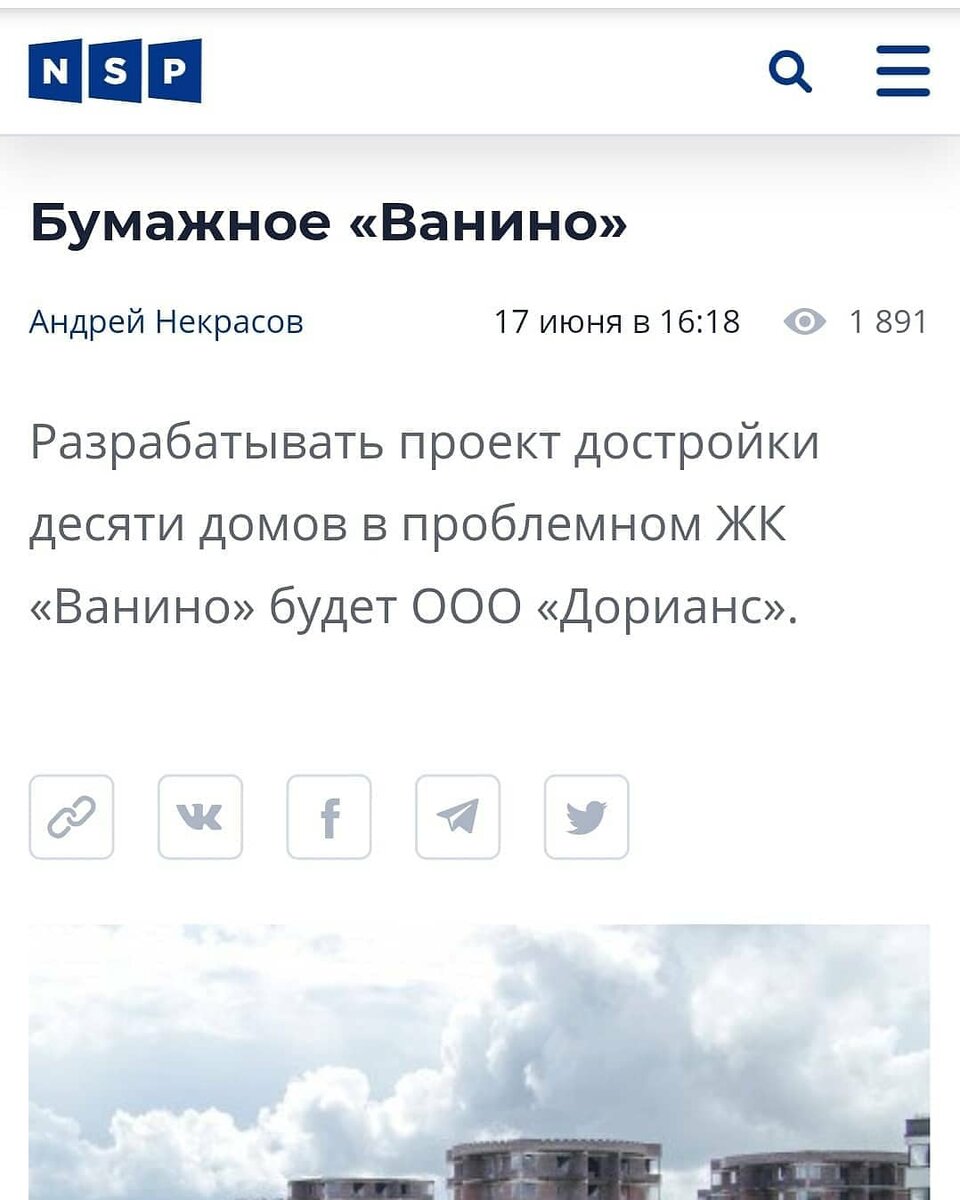Viewport: 960px width, 1200px height.
Task: Open author profile Андрей Некрасов
Action: coord(166,322)
